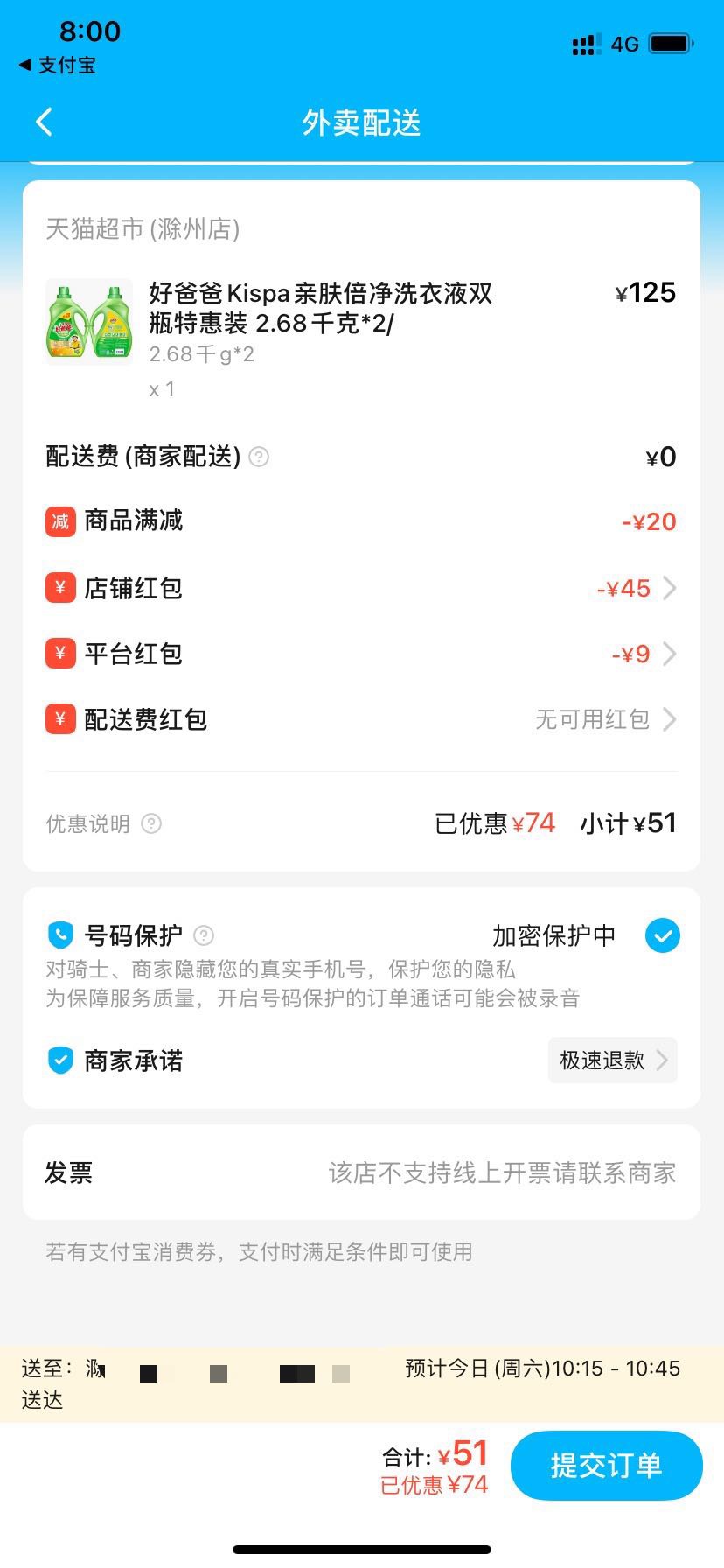Viewport: 724px width, 1568px height.
Task: Open 发票 invoice row
Action: 361,1172
